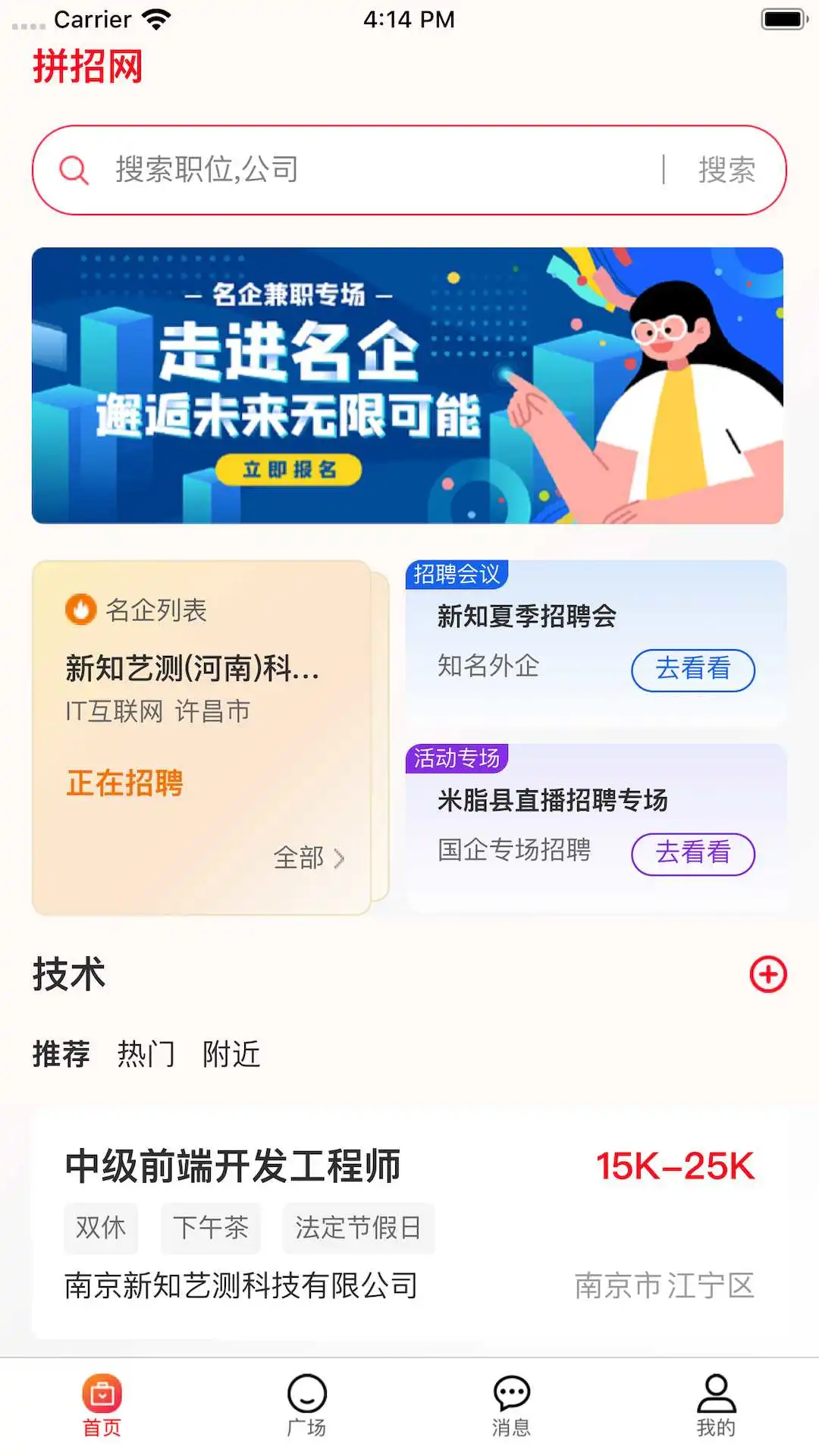Open the 中级前端开发工程师 job listing
Viewport: 819px width, 1456px height.
233,1166
